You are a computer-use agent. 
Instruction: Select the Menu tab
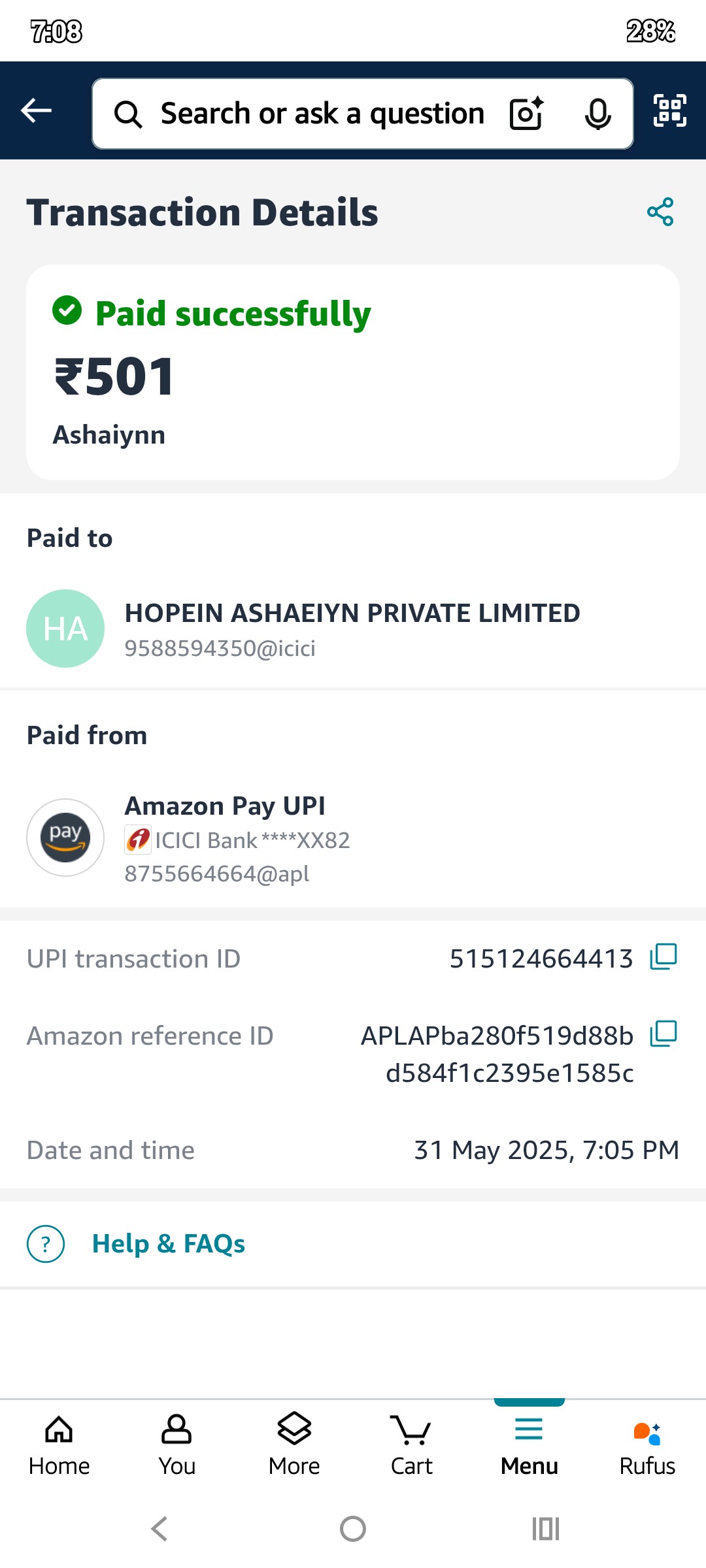pyautogui.click(x=529, y=1446)
